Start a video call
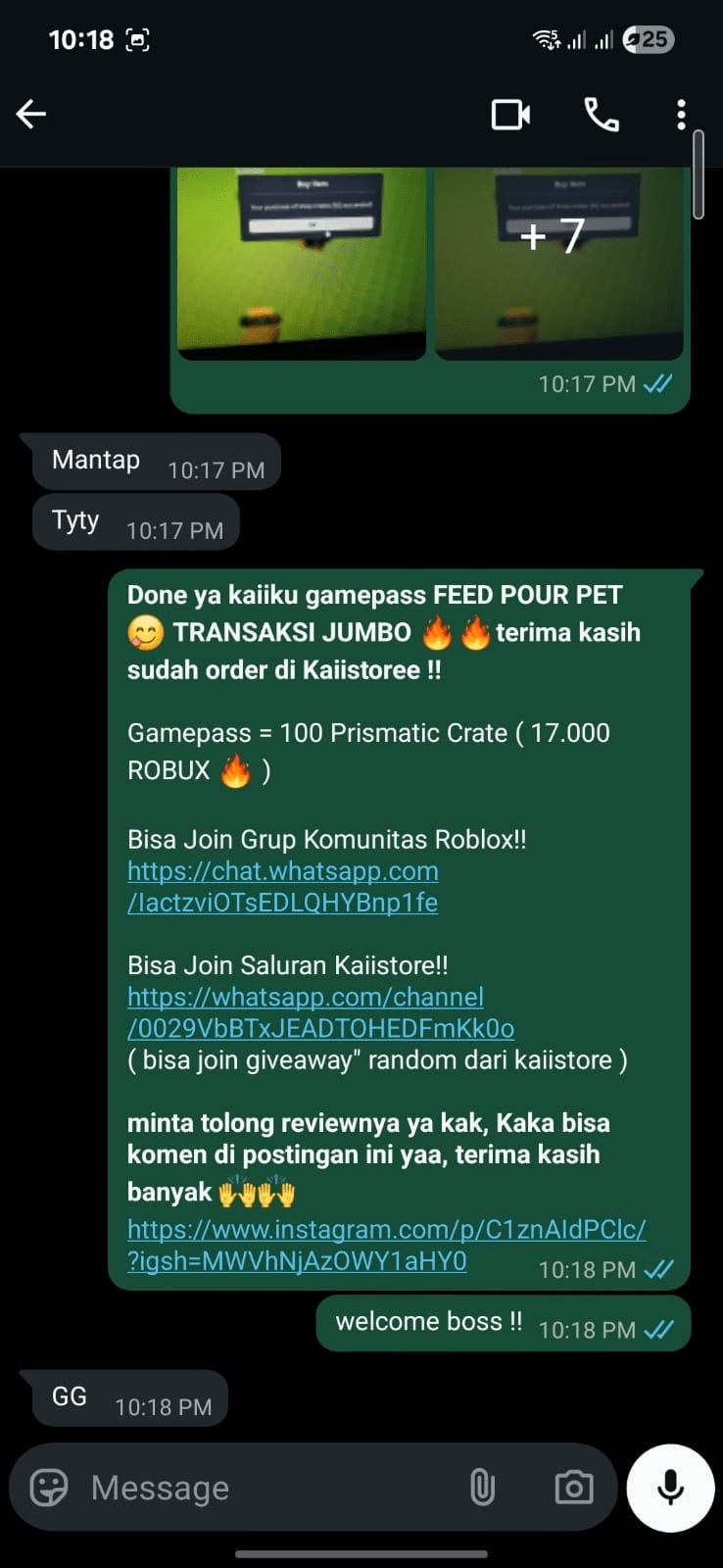 pyautogui.click(x=510, y=115)
